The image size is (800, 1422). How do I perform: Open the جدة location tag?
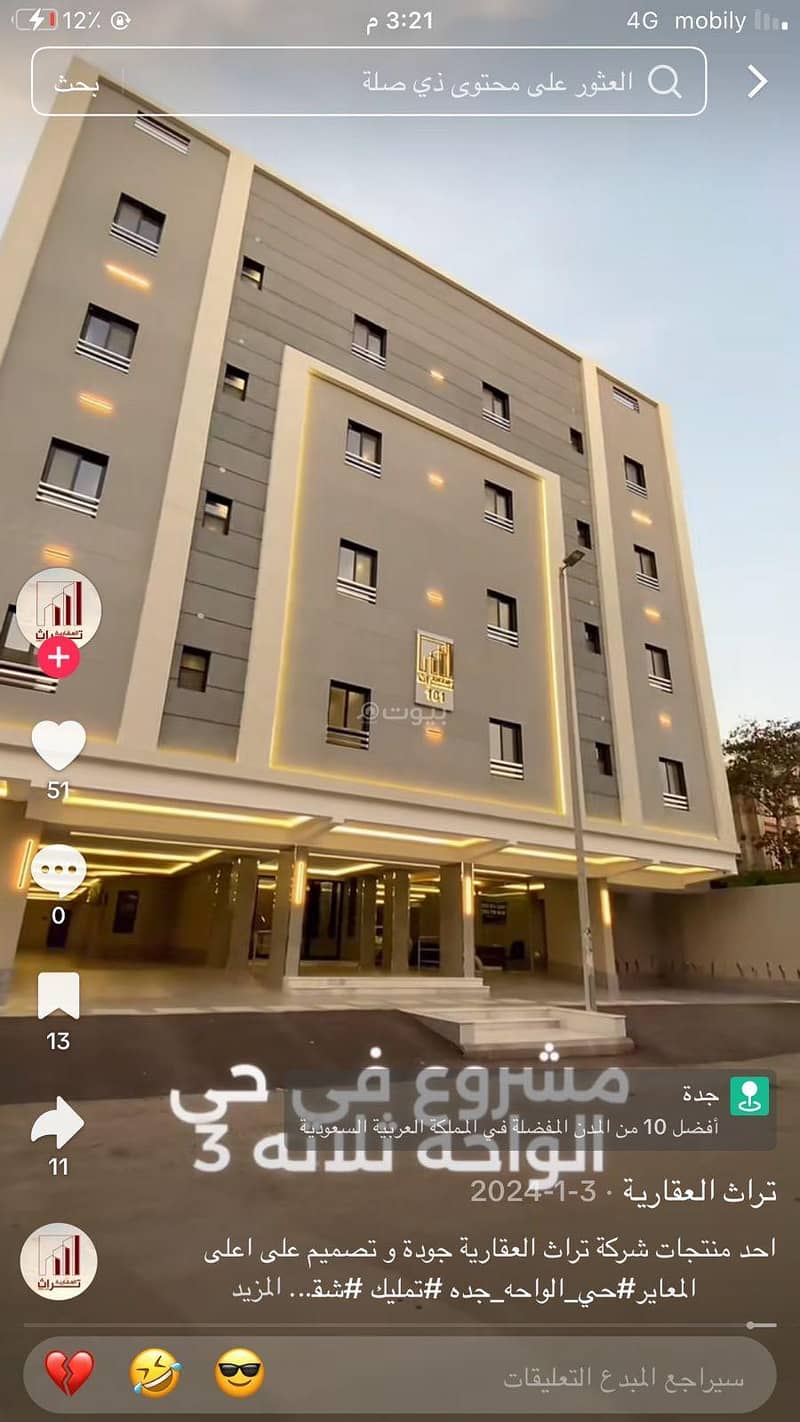click(698, 1095)
